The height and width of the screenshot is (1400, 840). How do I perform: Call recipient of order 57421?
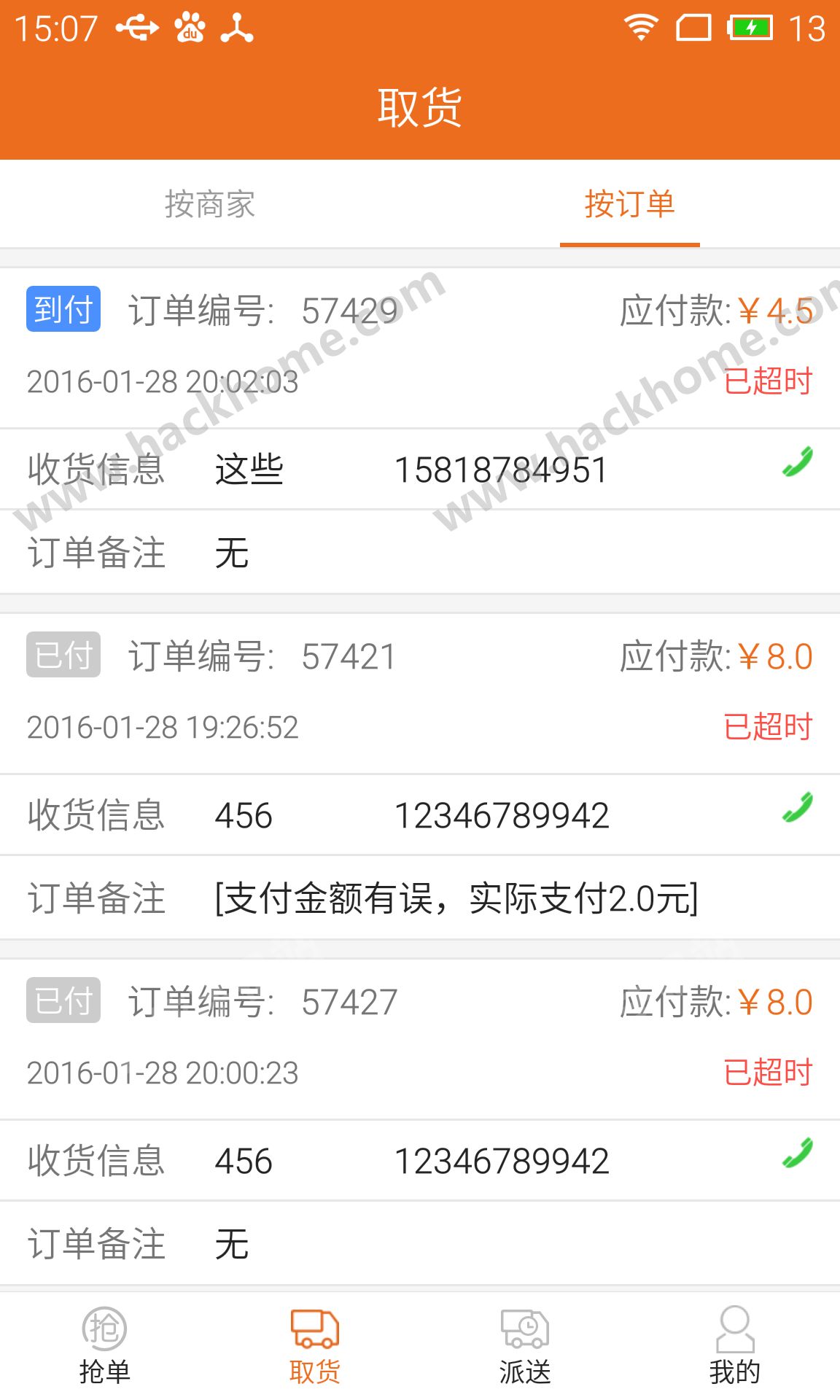point(797,808)
